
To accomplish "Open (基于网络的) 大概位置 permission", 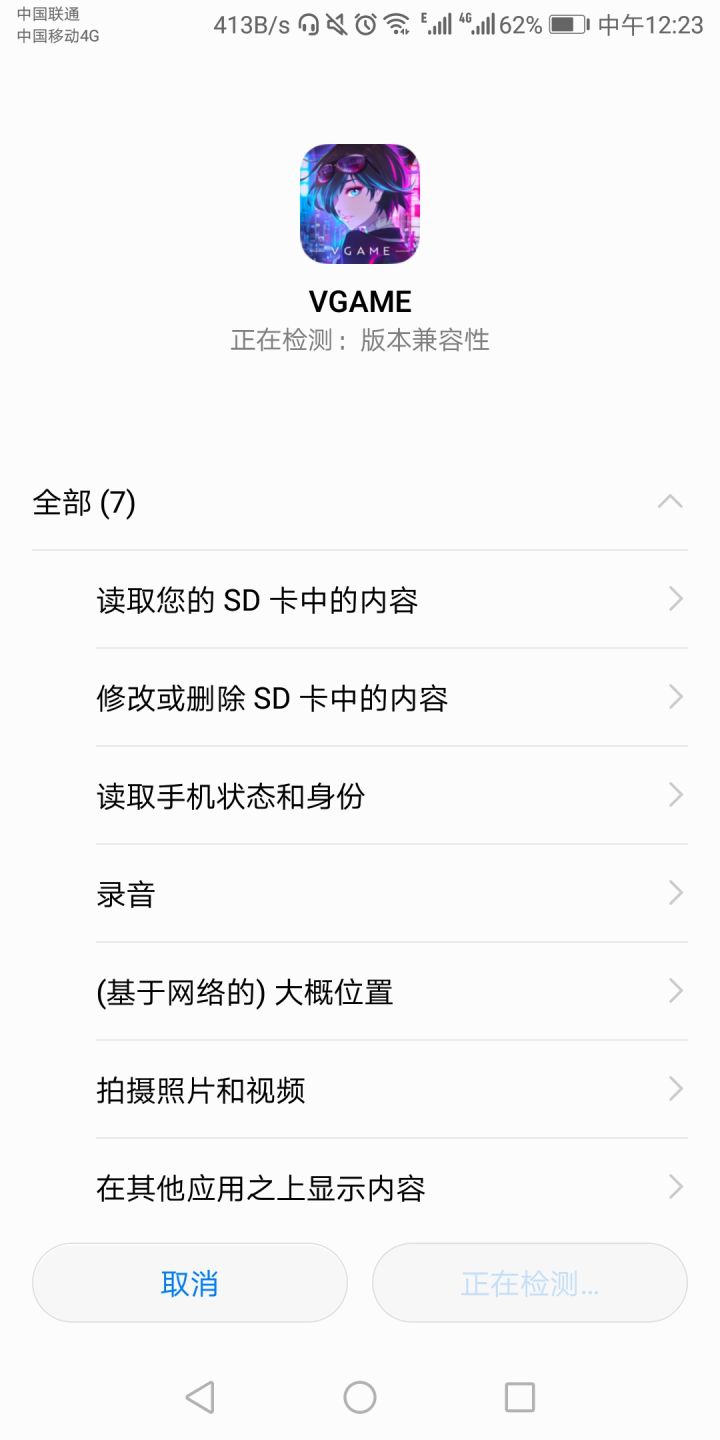I will click(392, 992).
